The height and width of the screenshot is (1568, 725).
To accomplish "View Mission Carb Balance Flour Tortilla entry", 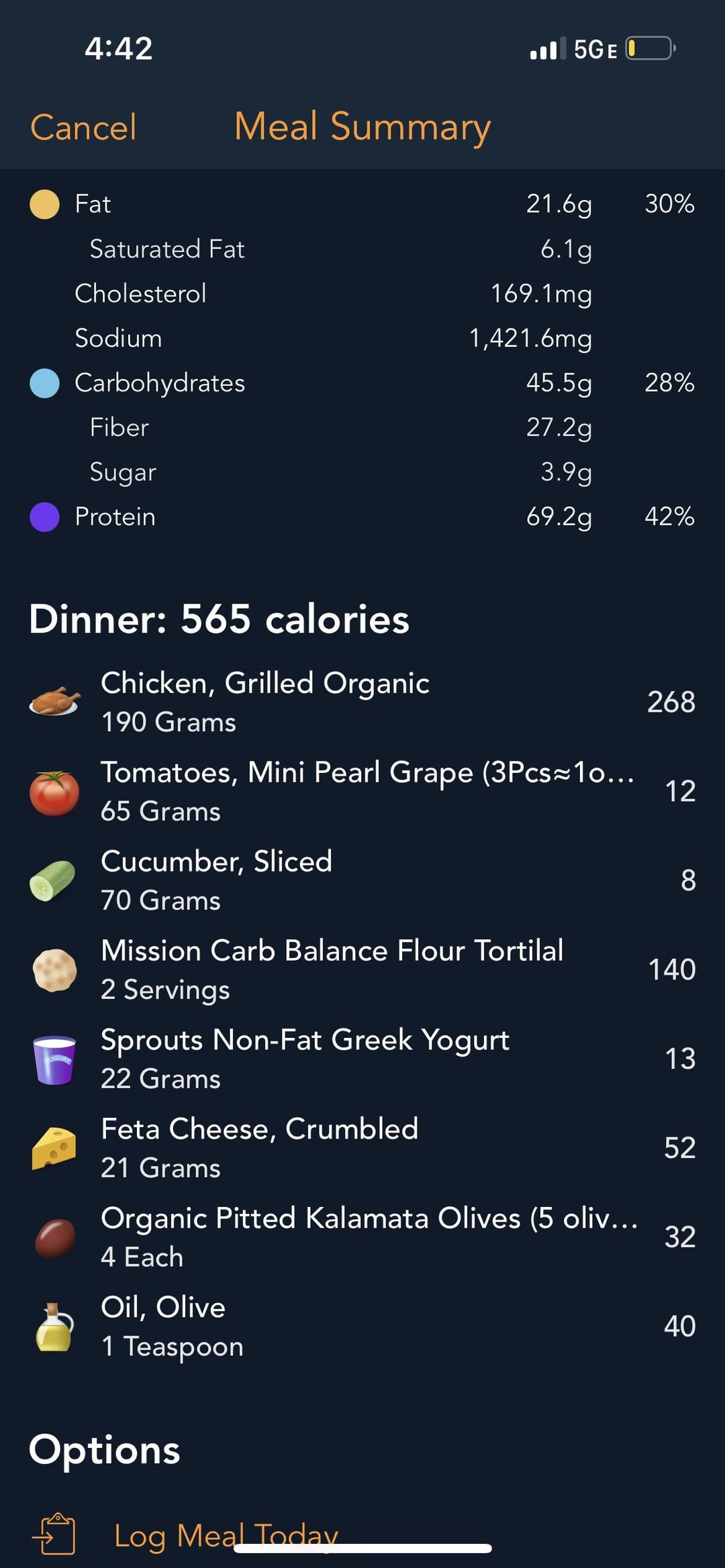I will (x=362, y=970).
